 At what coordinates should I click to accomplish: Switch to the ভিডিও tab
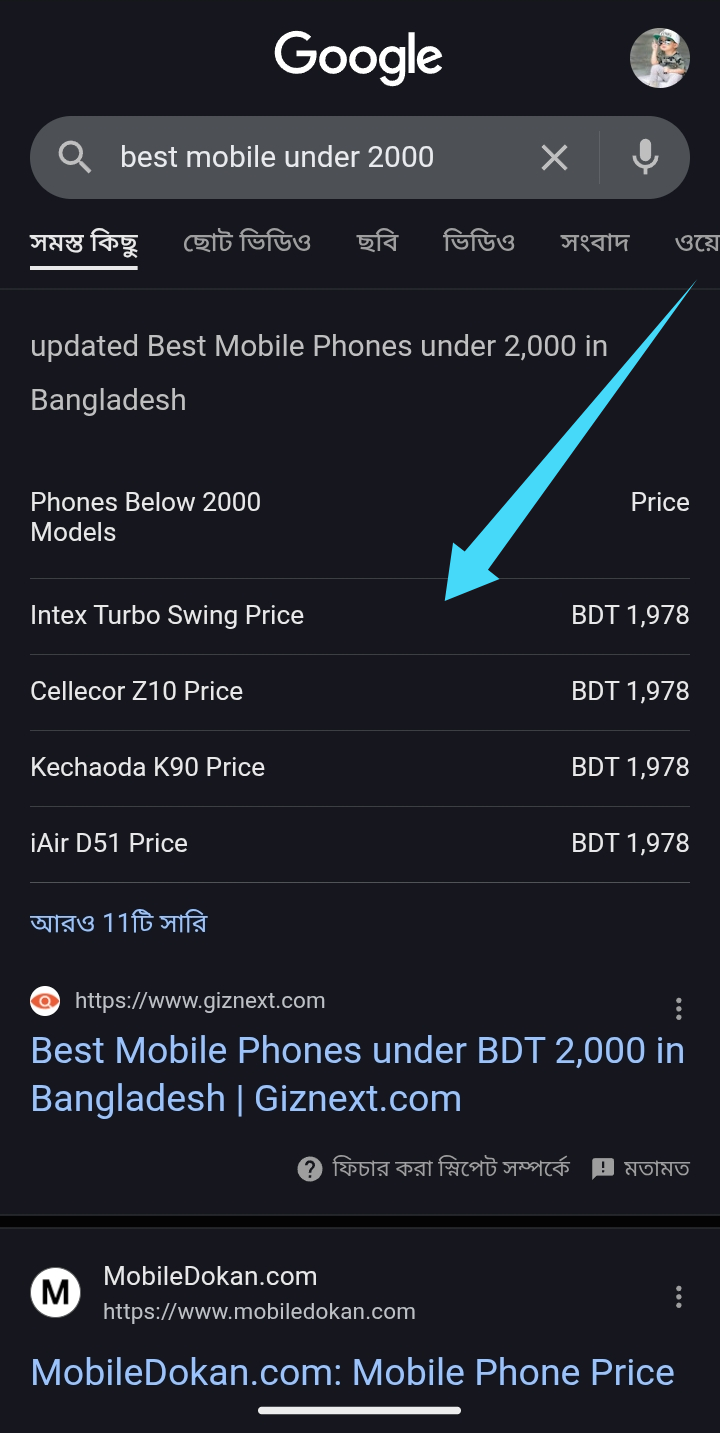click(x=479, y=242)
